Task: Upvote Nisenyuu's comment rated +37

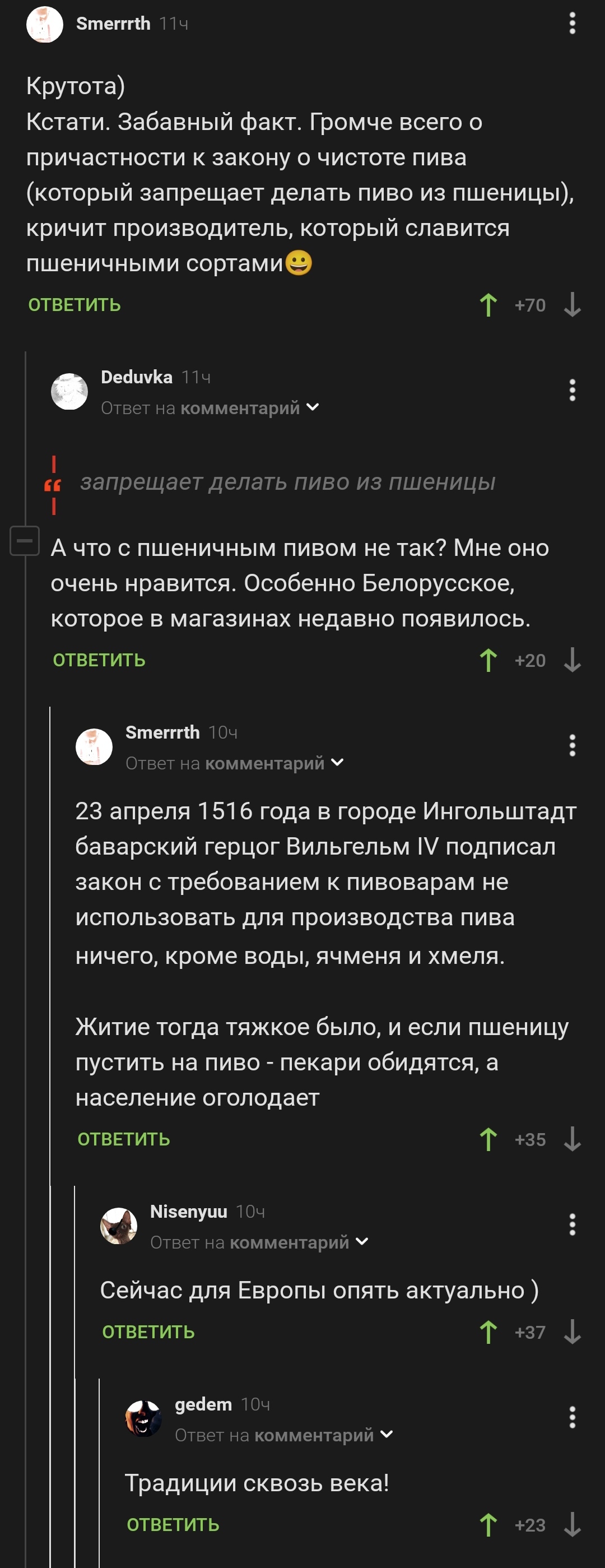Action: pyautogui.click(x=488, y=1333)
